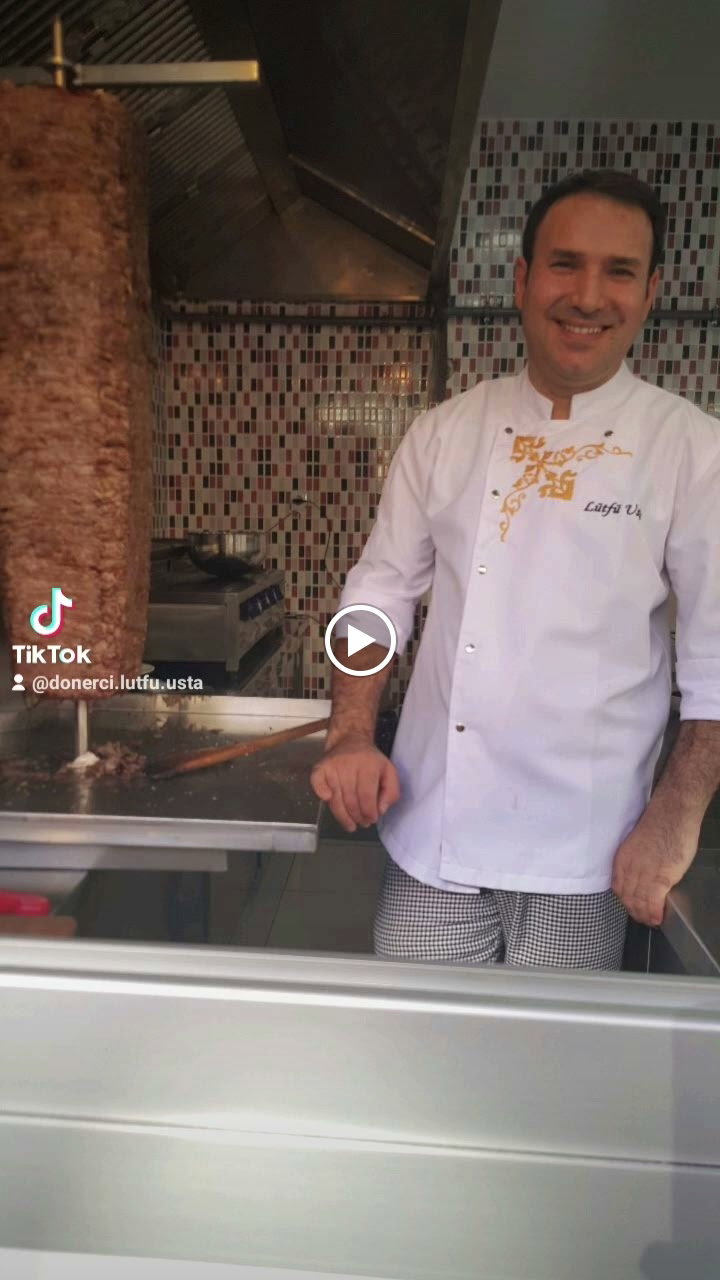The image size is (720, 1280).
Task: Click the white triangle inside the play circle
Action: point(364,640)
